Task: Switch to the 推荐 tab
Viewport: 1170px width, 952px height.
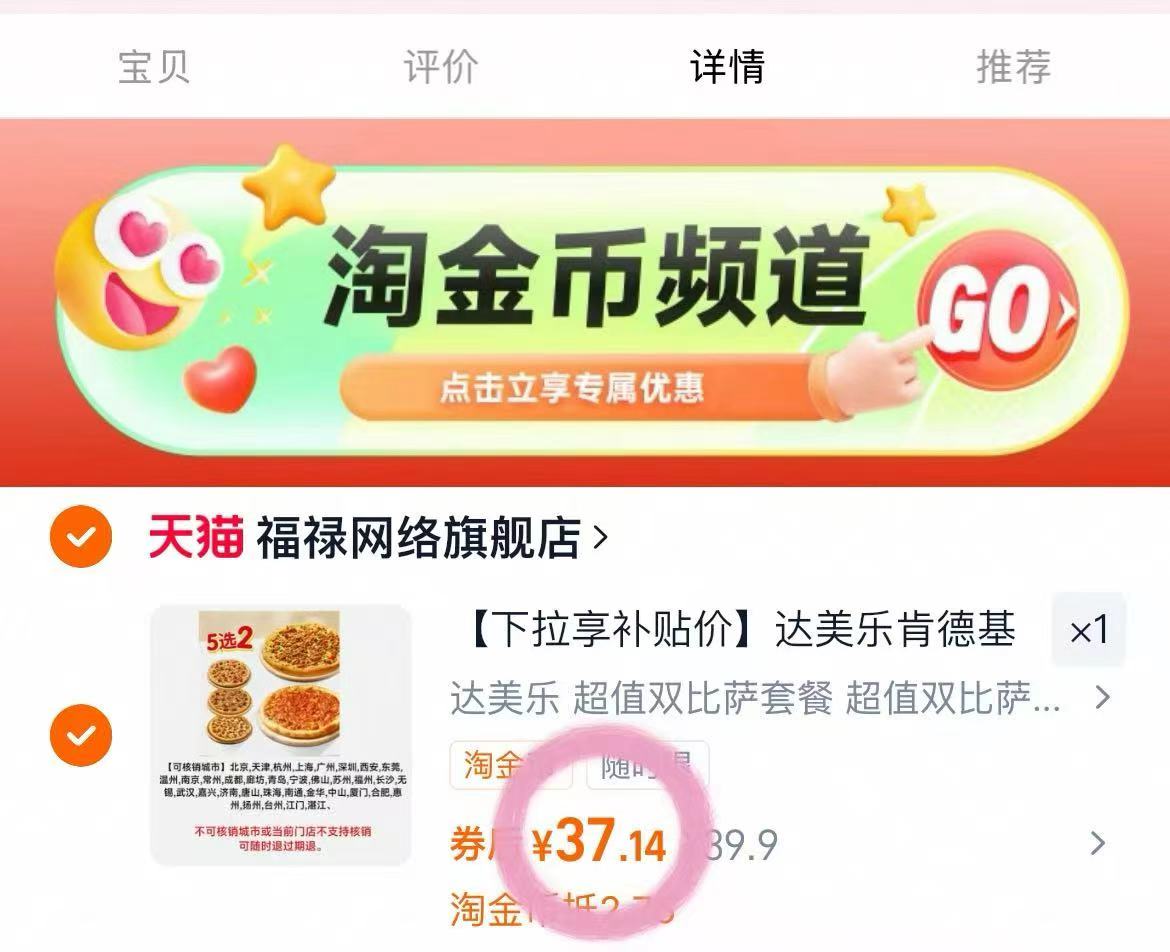Action: [x=1013, y=67]
